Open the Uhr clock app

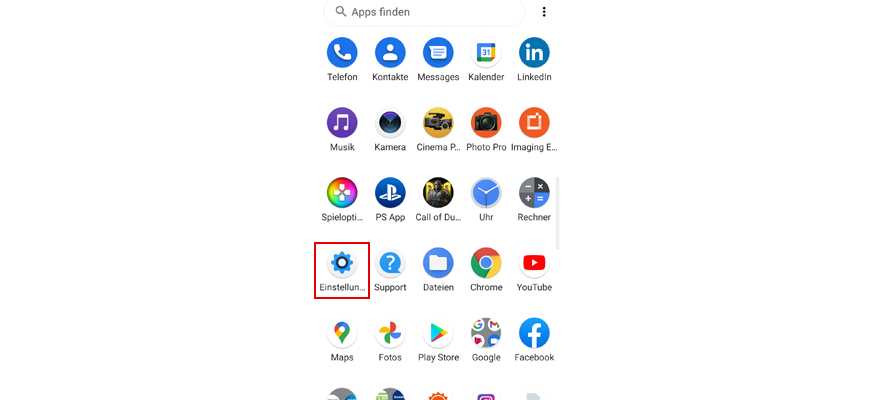click(x=486, y=193)
